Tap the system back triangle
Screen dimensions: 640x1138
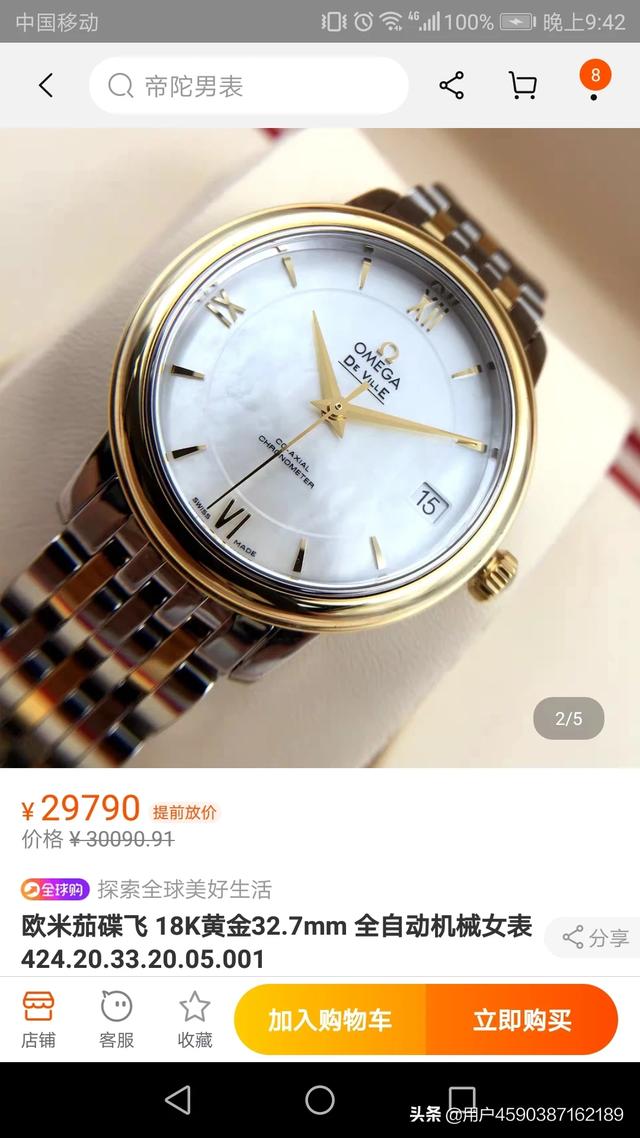coord(178,1100)
